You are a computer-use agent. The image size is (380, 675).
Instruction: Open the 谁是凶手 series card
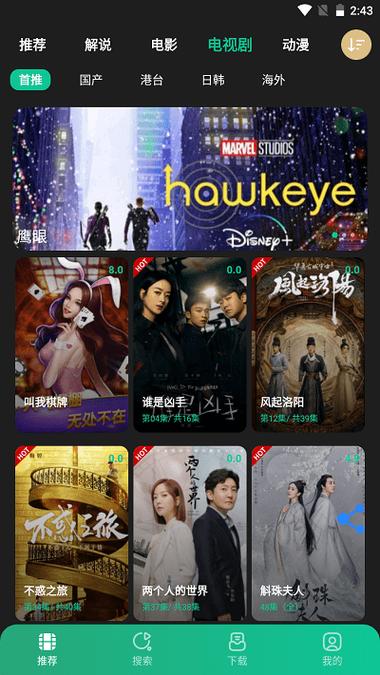click(190, 344)
